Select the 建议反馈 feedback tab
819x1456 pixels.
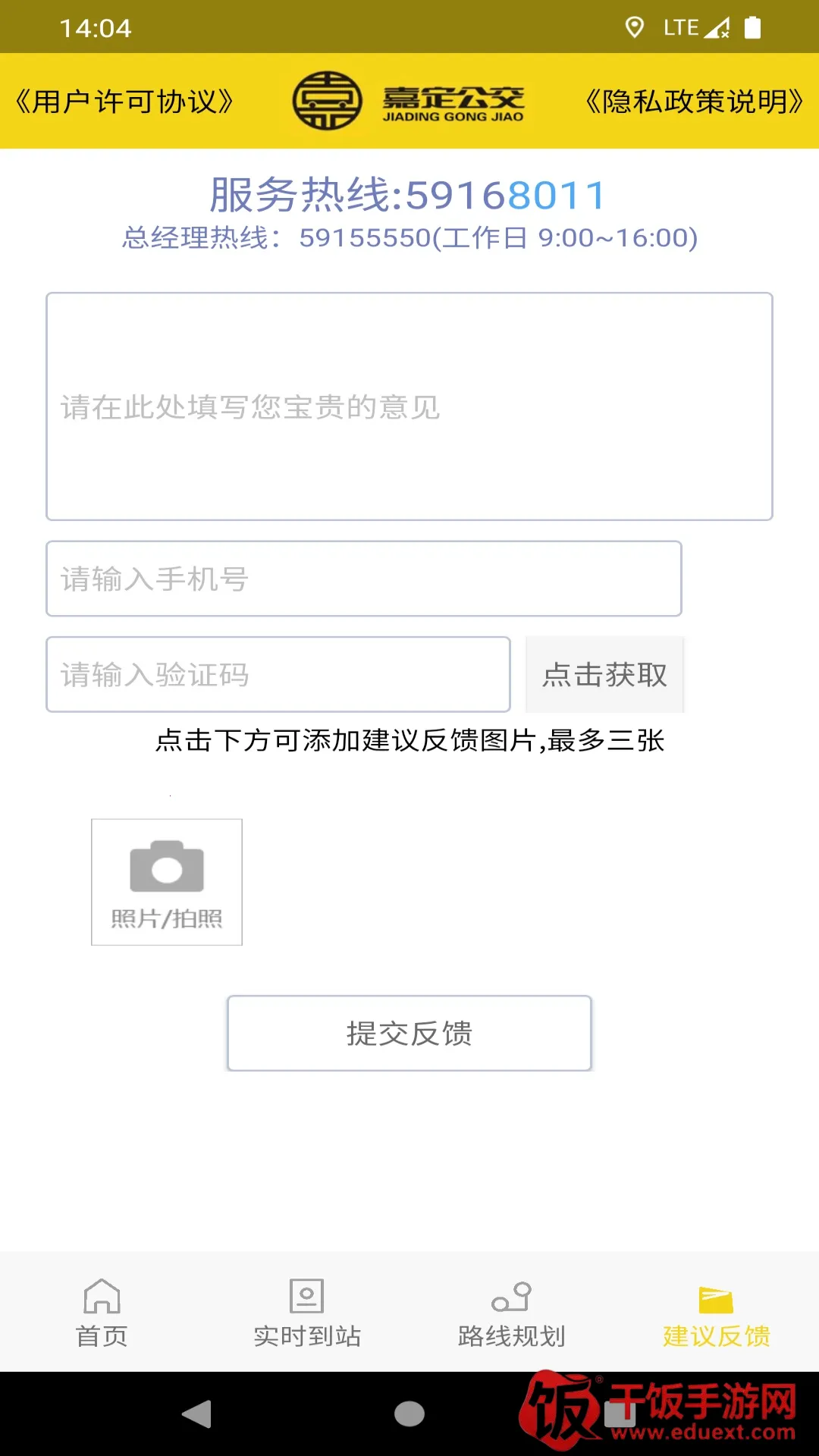click(x=717, y=1313)
